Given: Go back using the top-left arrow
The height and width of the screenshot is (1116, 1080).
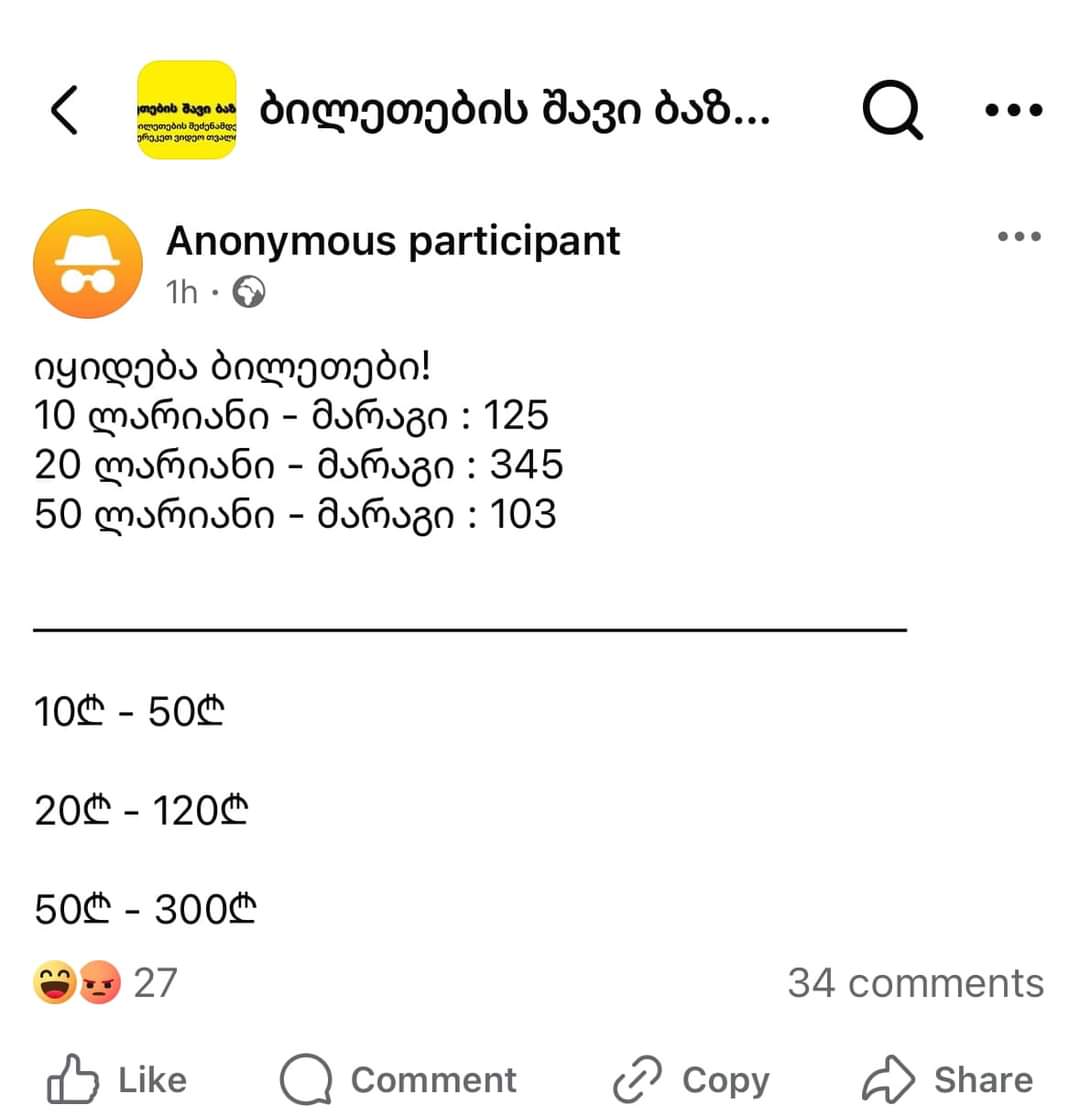Looking at the screenshot, I should [64, 110].
